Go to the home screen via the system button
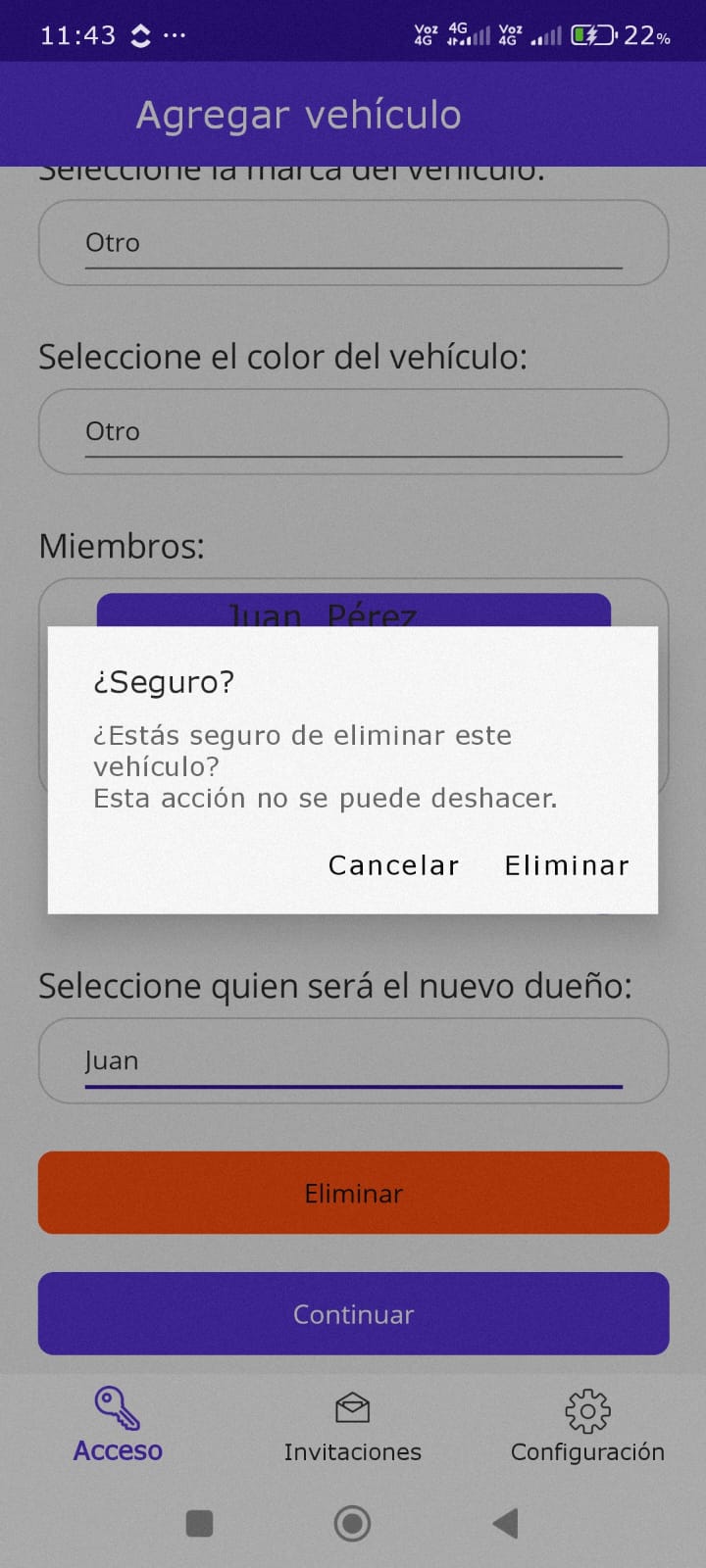Viewport: 706px width, 1568px height. 352,1523
